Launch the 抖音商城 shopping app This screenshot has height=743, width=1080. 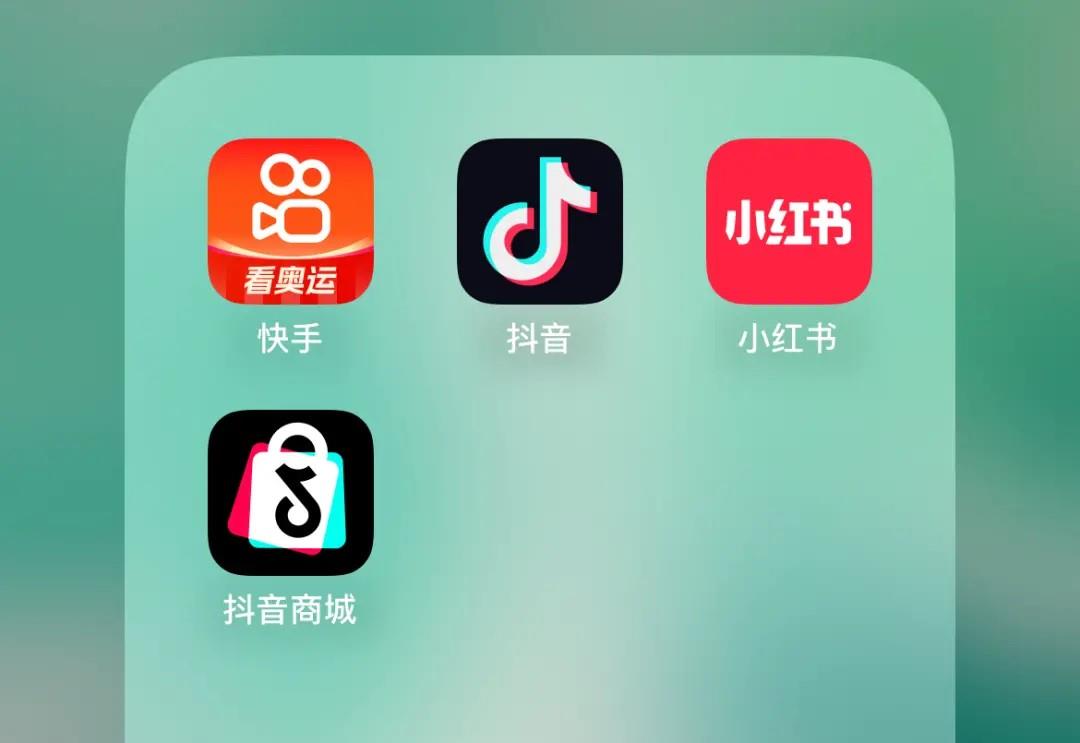point(290,493)
